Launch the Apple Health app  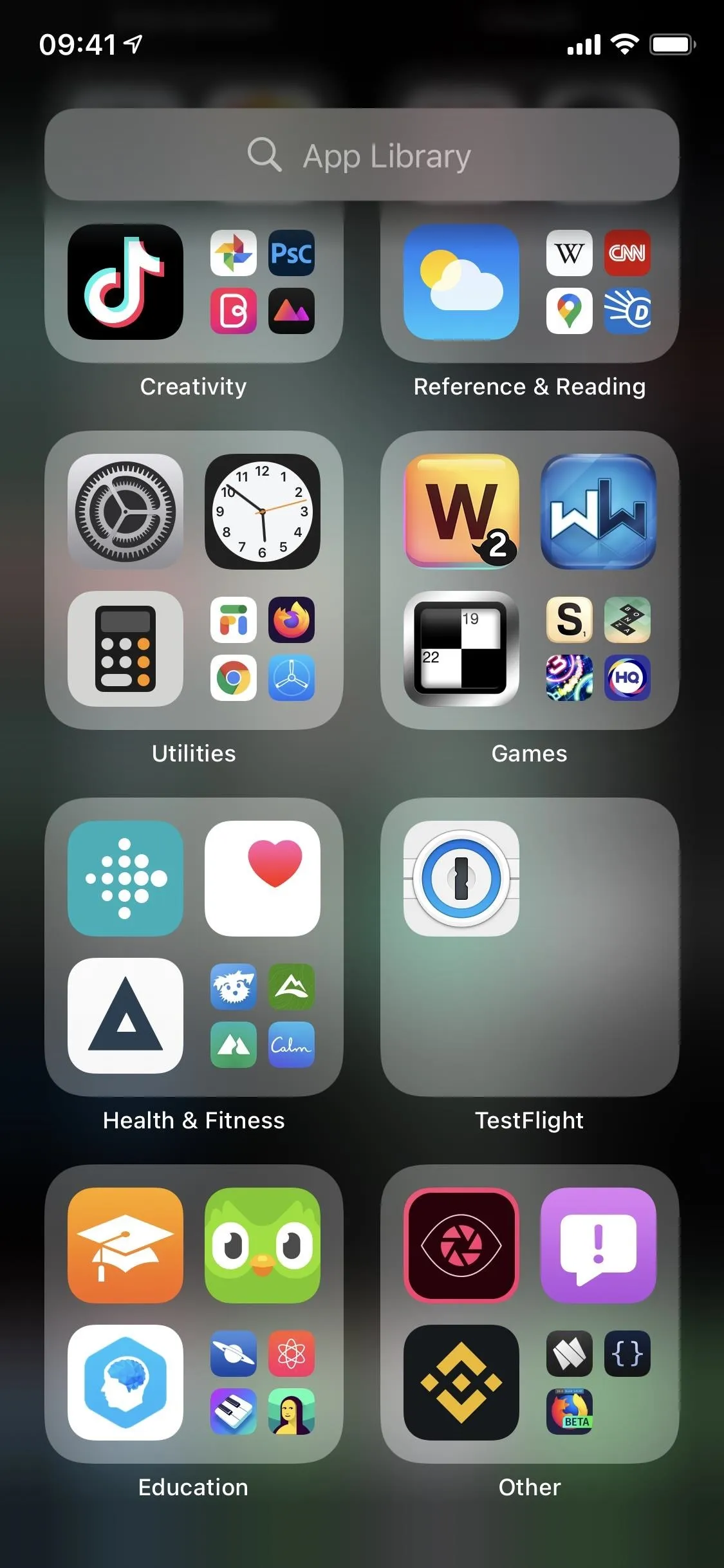tap(262, 879)
